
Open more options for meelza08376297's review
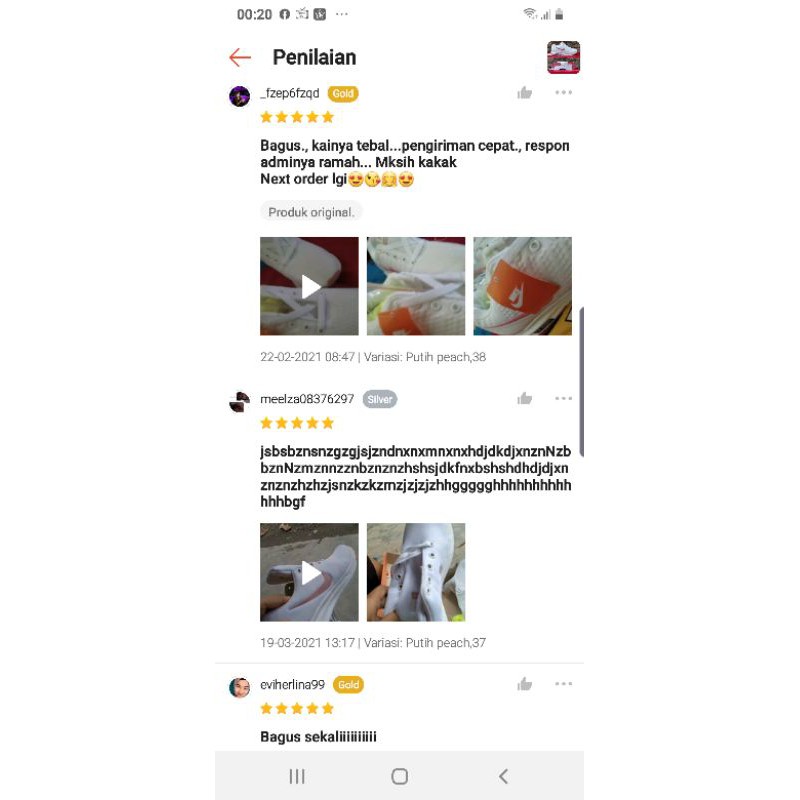point(564,398)
